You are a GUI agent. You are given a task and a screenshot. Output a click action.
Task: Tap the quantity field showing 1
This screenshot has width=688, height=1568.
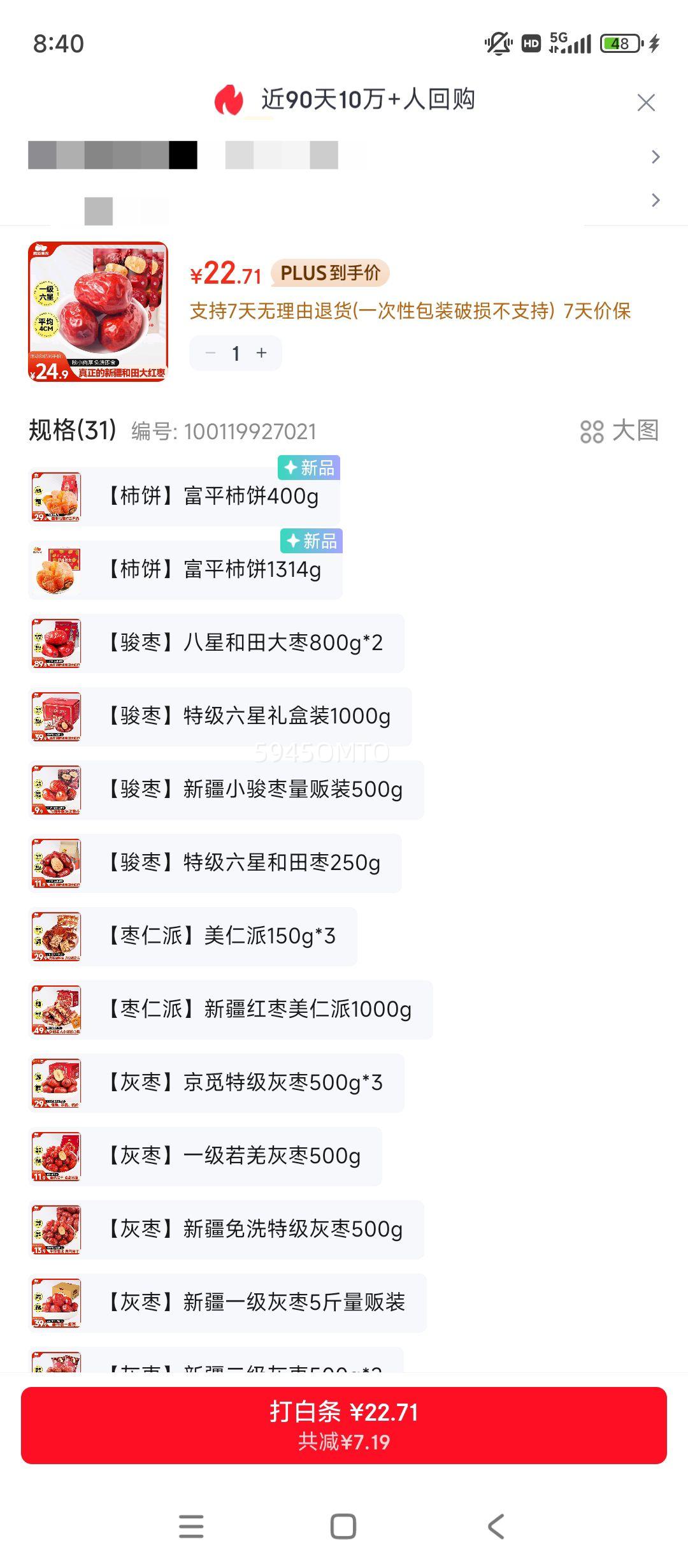[x=236, y=353]
